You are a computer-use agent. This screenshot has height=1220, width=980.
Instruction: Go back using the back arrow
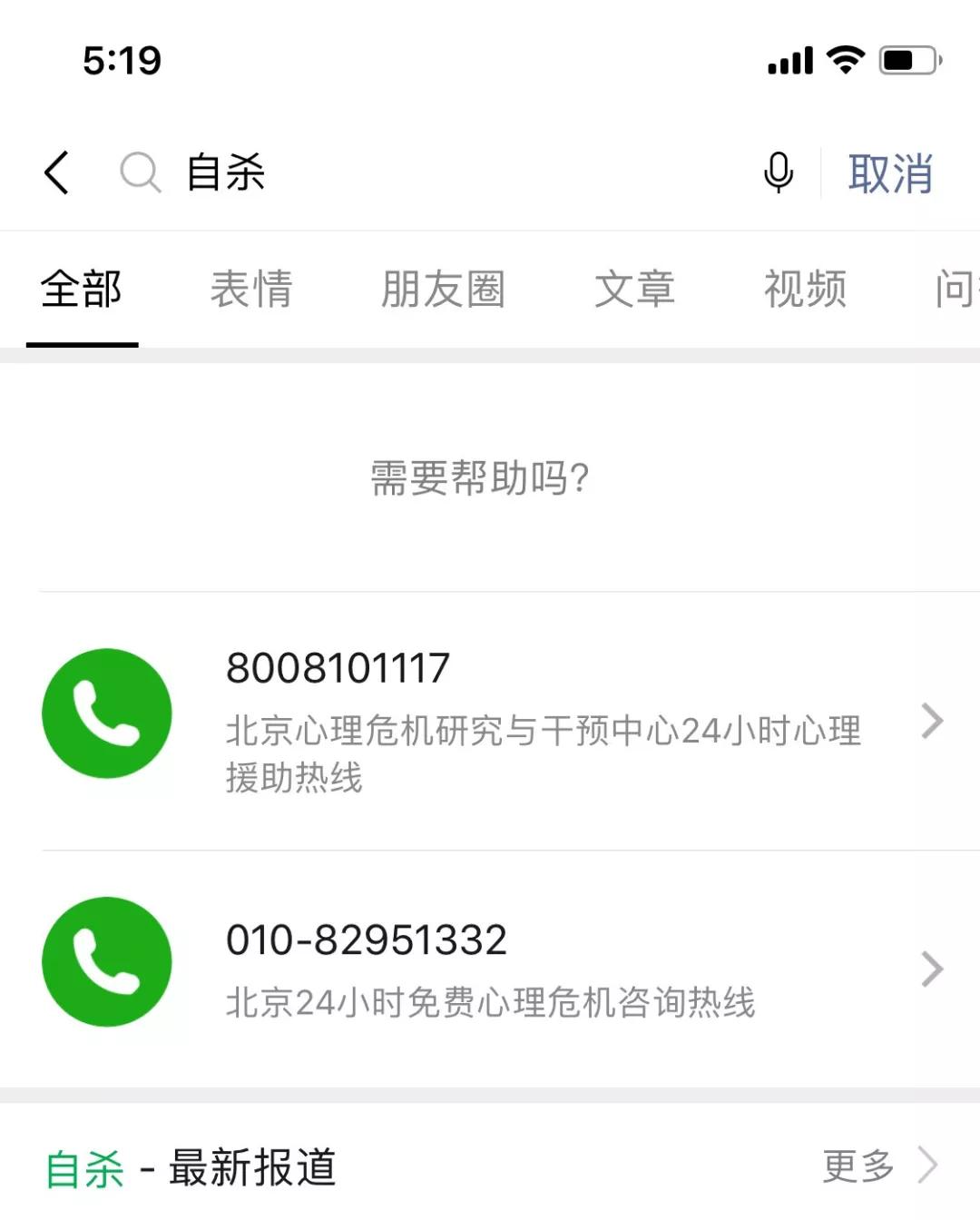pyautogui.click(x=56, y=172)
